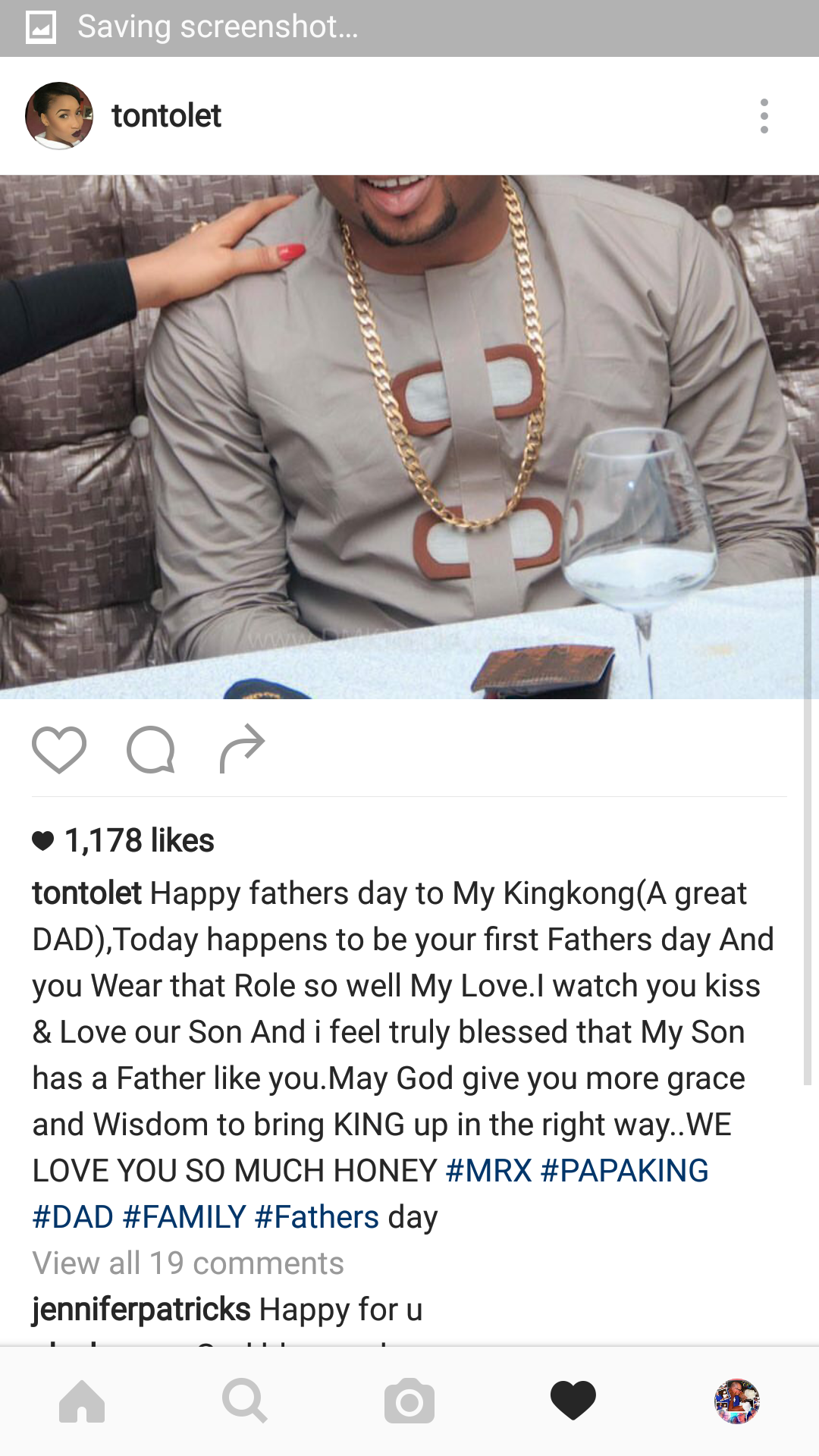The image size is (819, 1456).
Task: Share the post with the arrow icon
Action: pyautogui.click(x=242, y=749)
